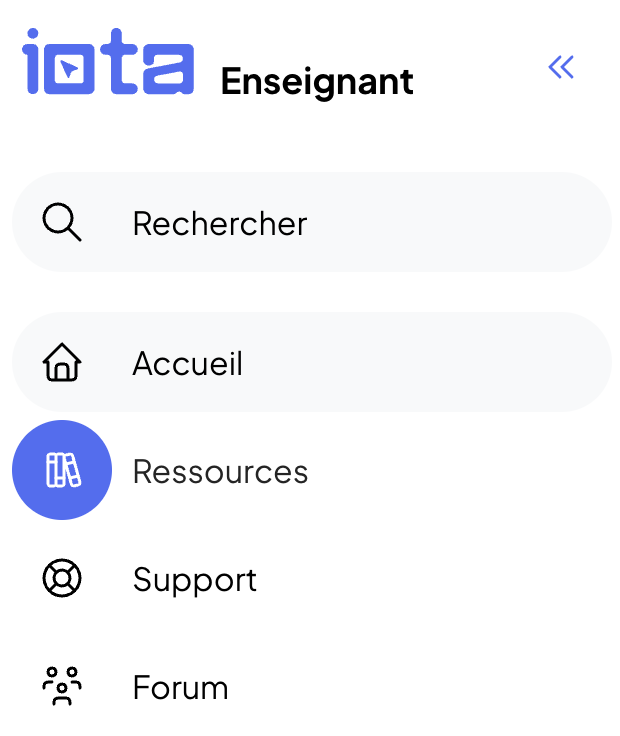The width and height of the screenshot is (620, 736).
Task: Open the Support page
Action: (194, 580)
